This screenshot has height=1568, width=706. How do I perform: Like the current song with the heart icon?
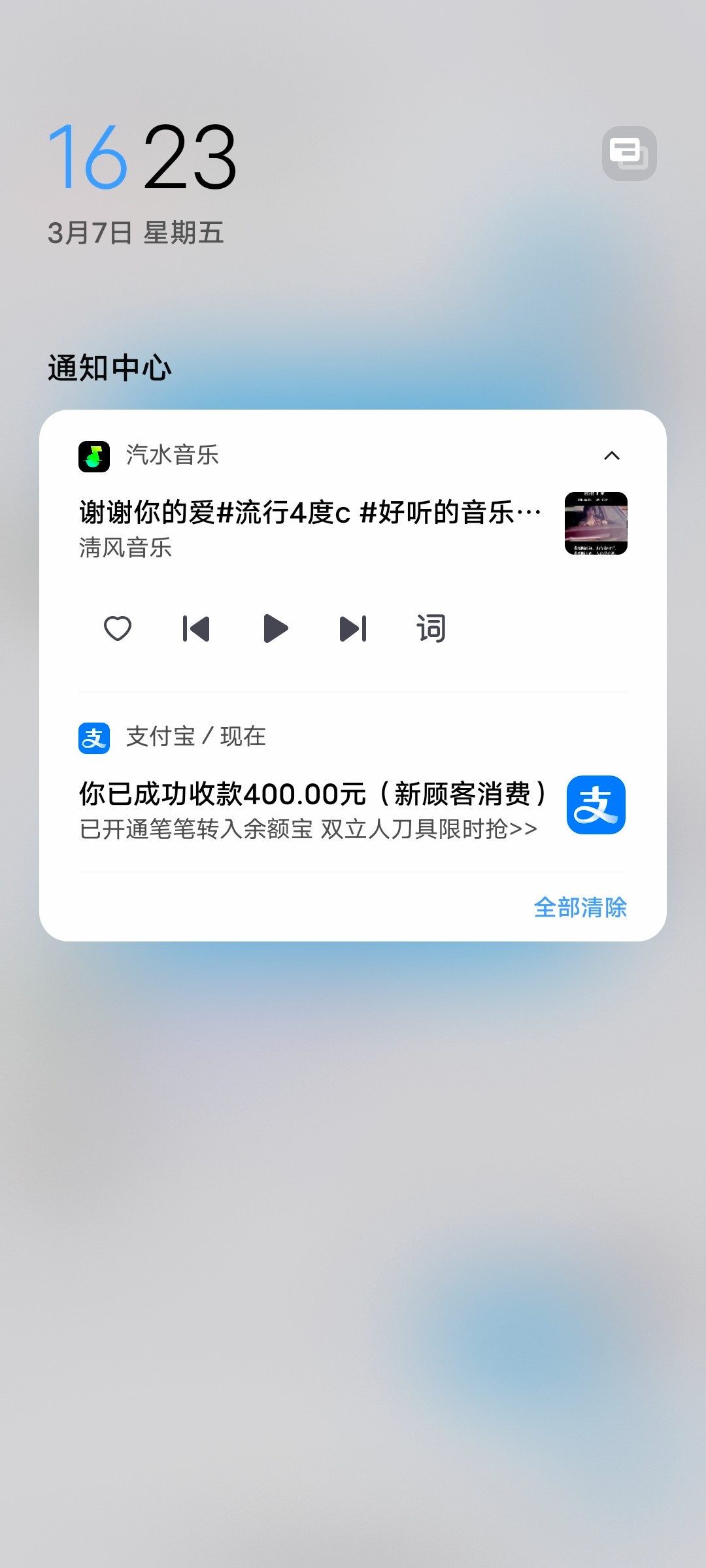point(118,629)
